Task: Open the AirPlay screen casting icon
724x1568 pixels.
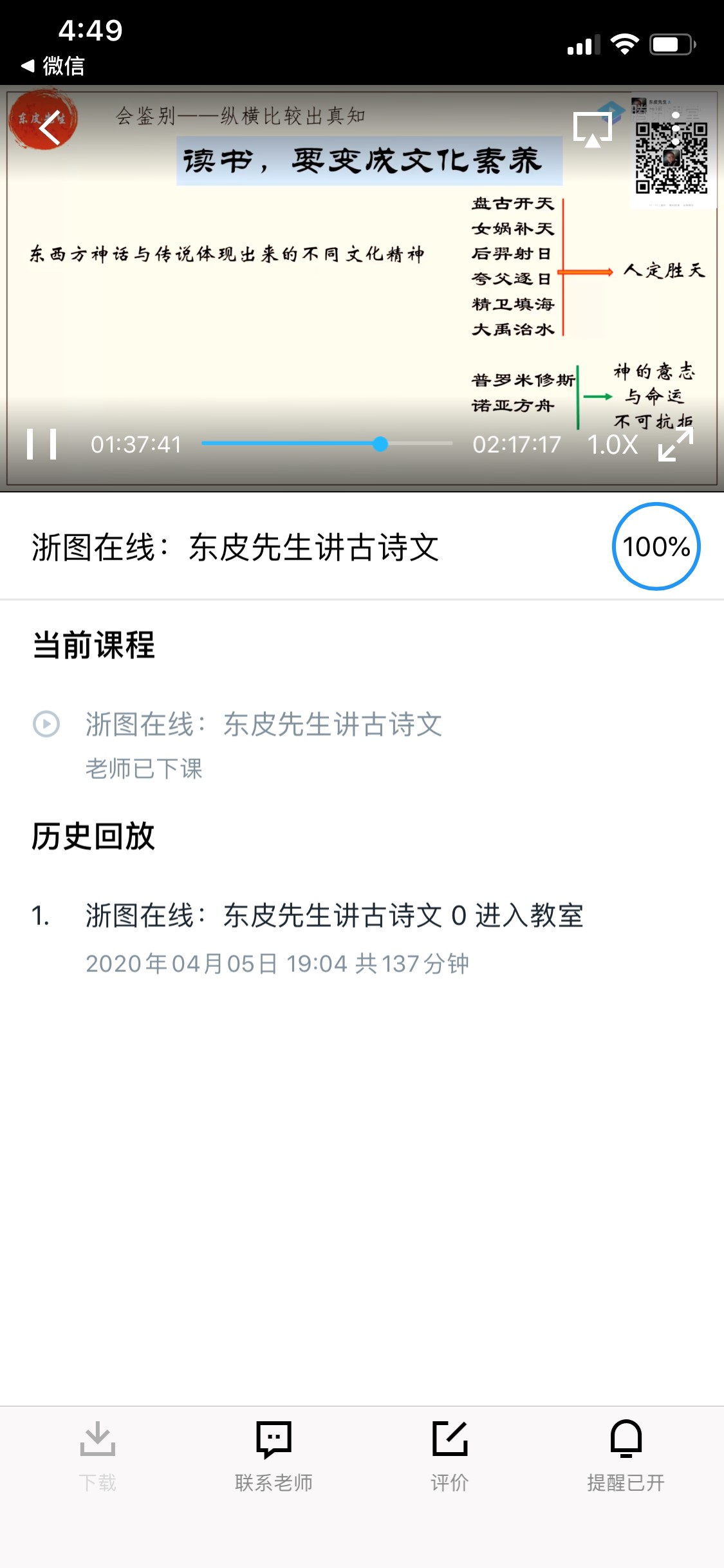Action: click(x=592, y=129)
